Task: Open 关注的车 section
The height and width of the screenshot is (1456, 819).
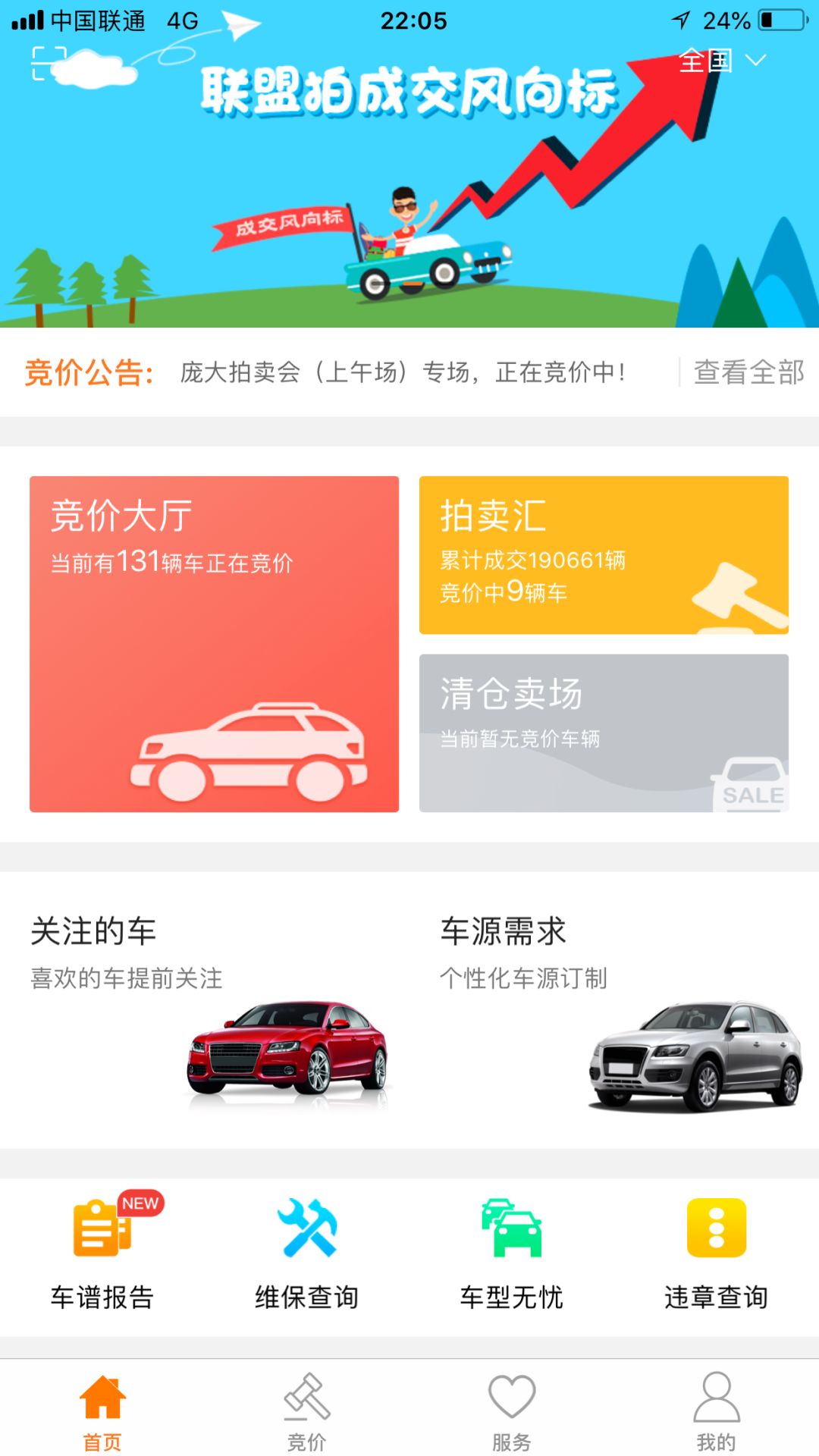Action: 209,1009
